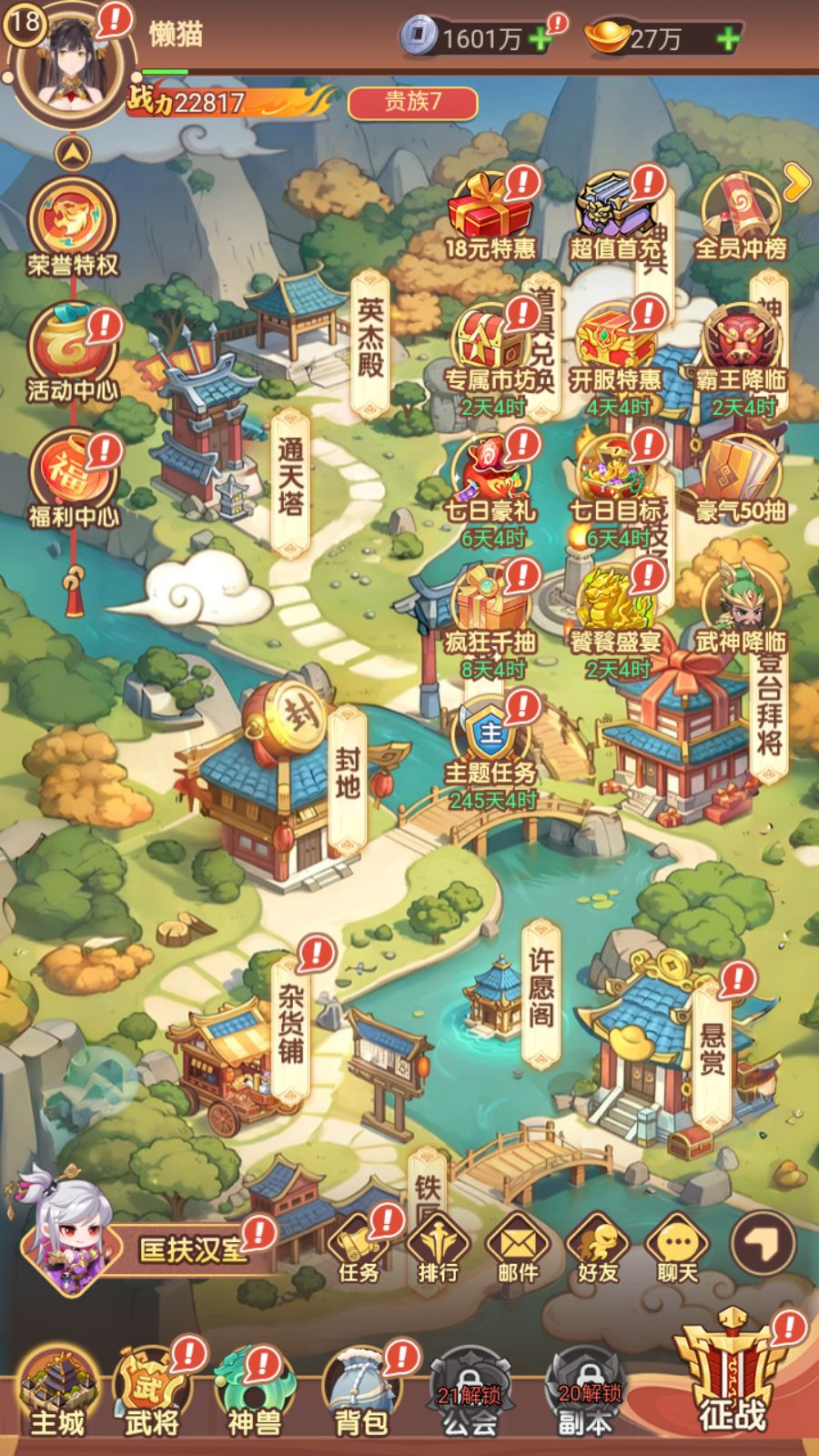Image resolution: width=819 pixels, height=1456 pixels.
Task: Add more gold ingots via the plus button
Action: click(x=727, y=39)
